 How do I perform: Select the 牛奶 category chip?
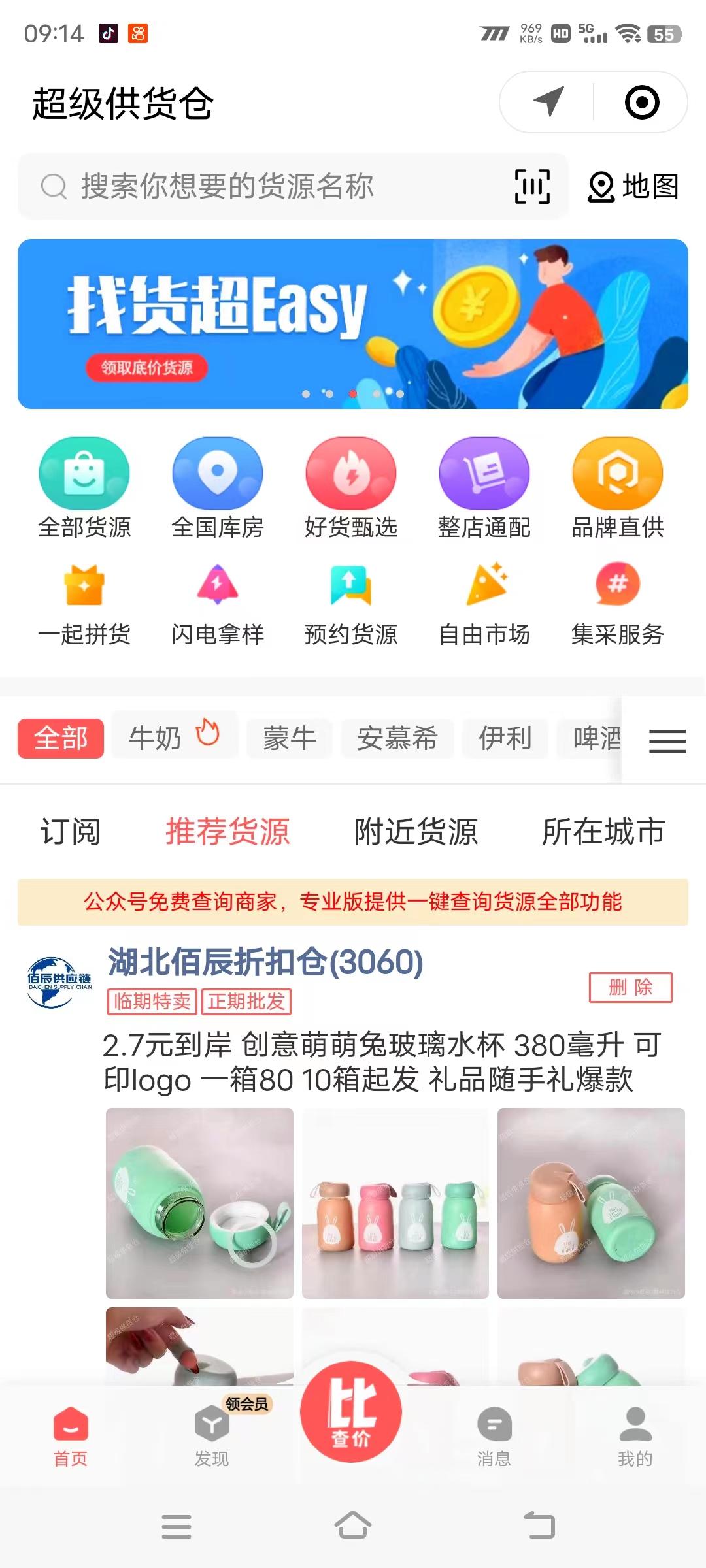tap(174, 737)
